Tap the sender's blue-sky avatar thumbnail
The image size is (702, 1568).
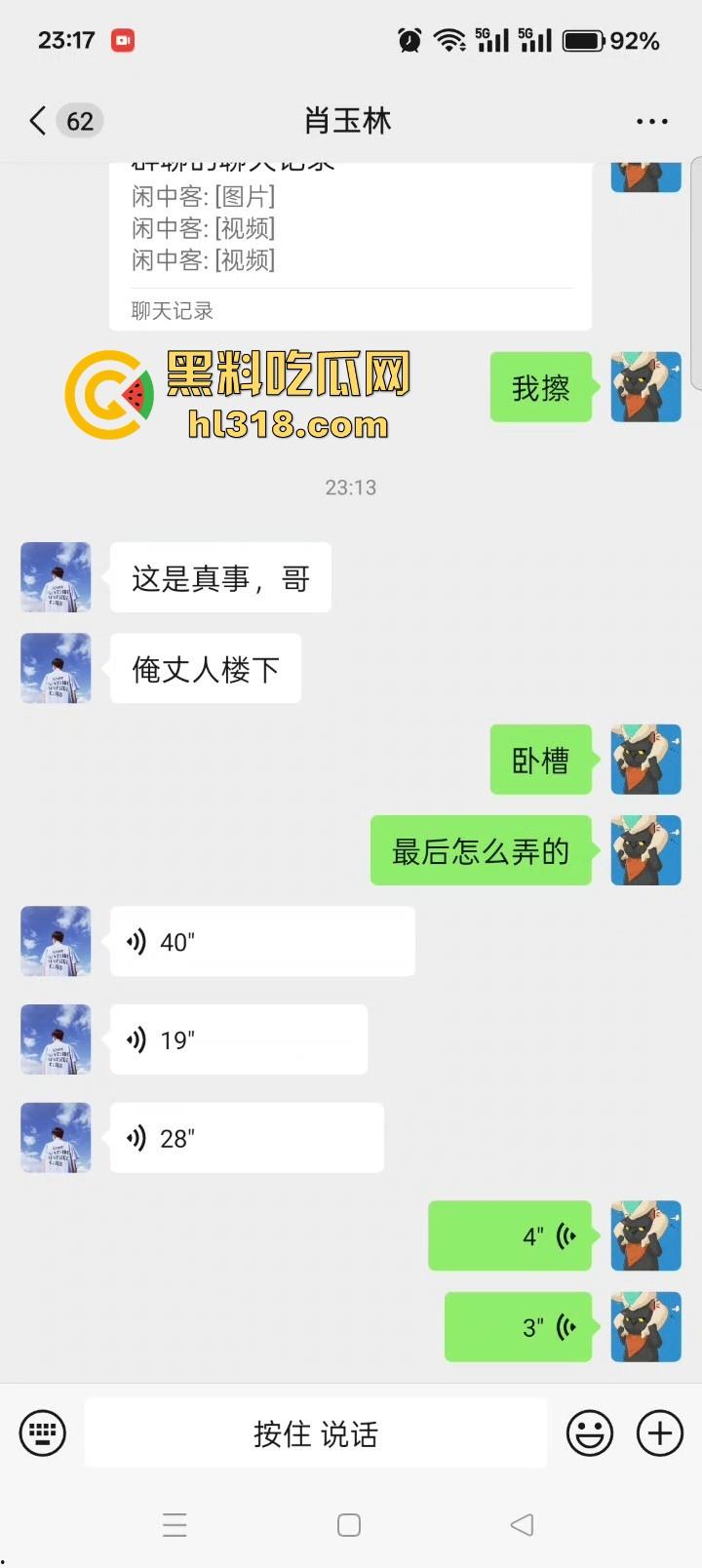tap(55, 577)
